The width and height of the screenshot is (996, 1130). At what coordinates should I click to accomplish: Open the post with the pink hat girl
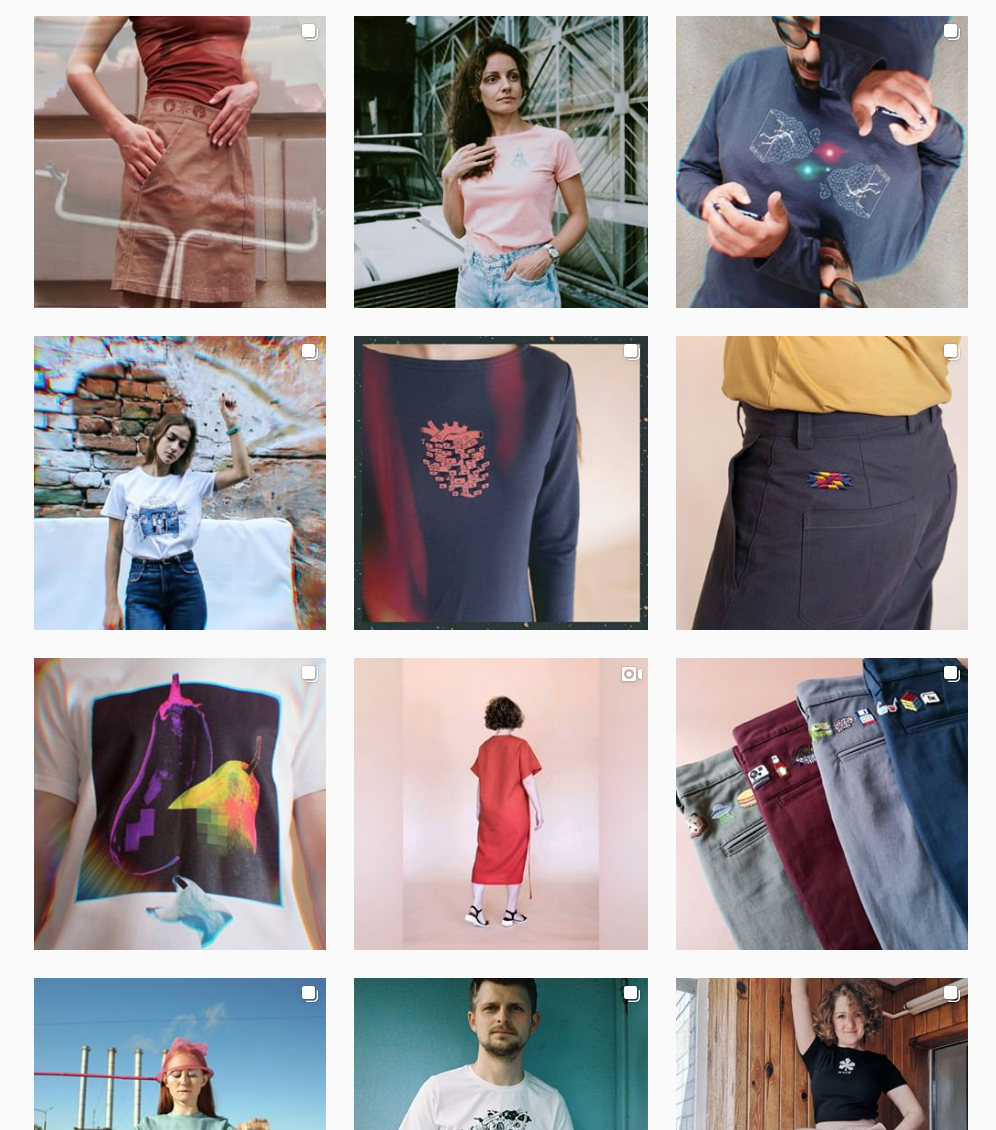(x=180, y=1055)
